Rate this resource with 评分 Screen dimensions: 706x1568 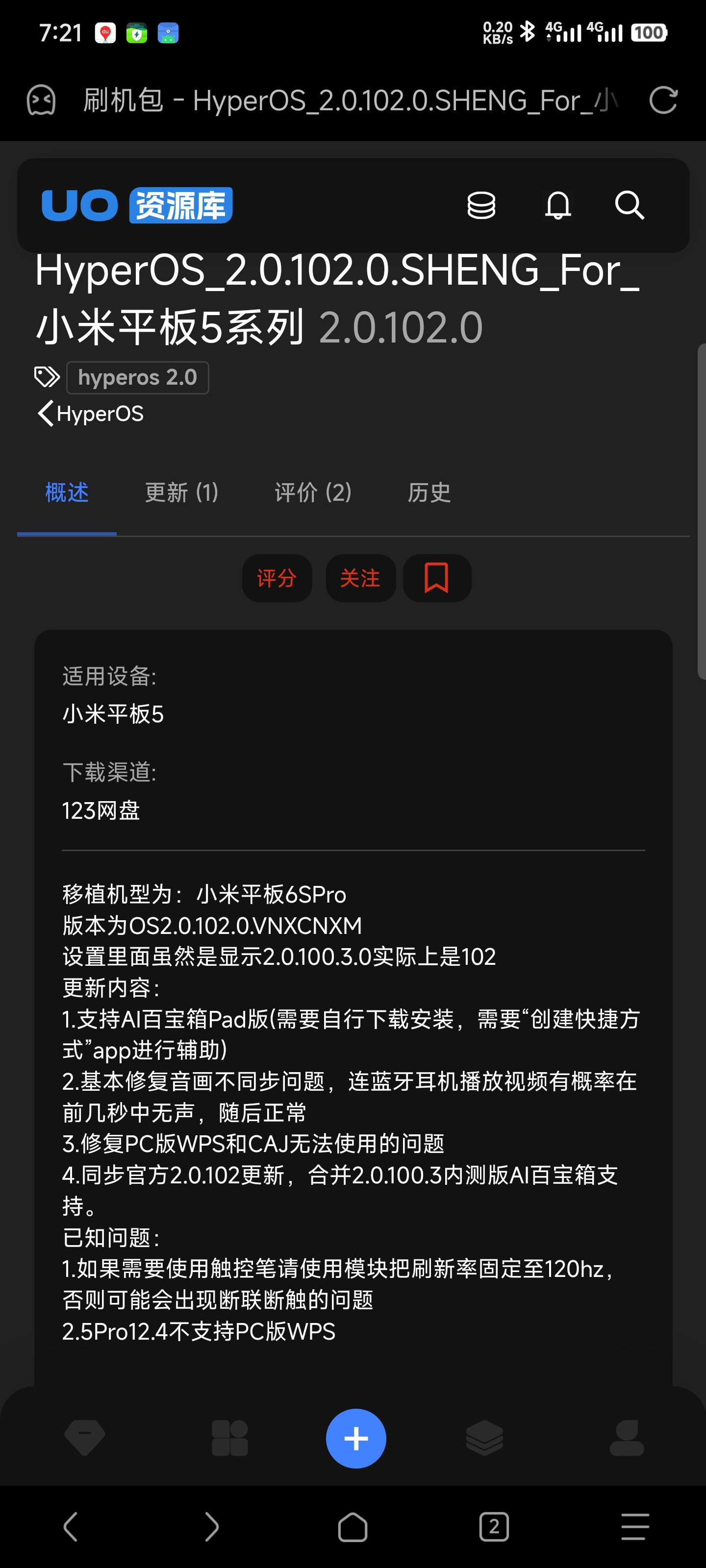277,578
